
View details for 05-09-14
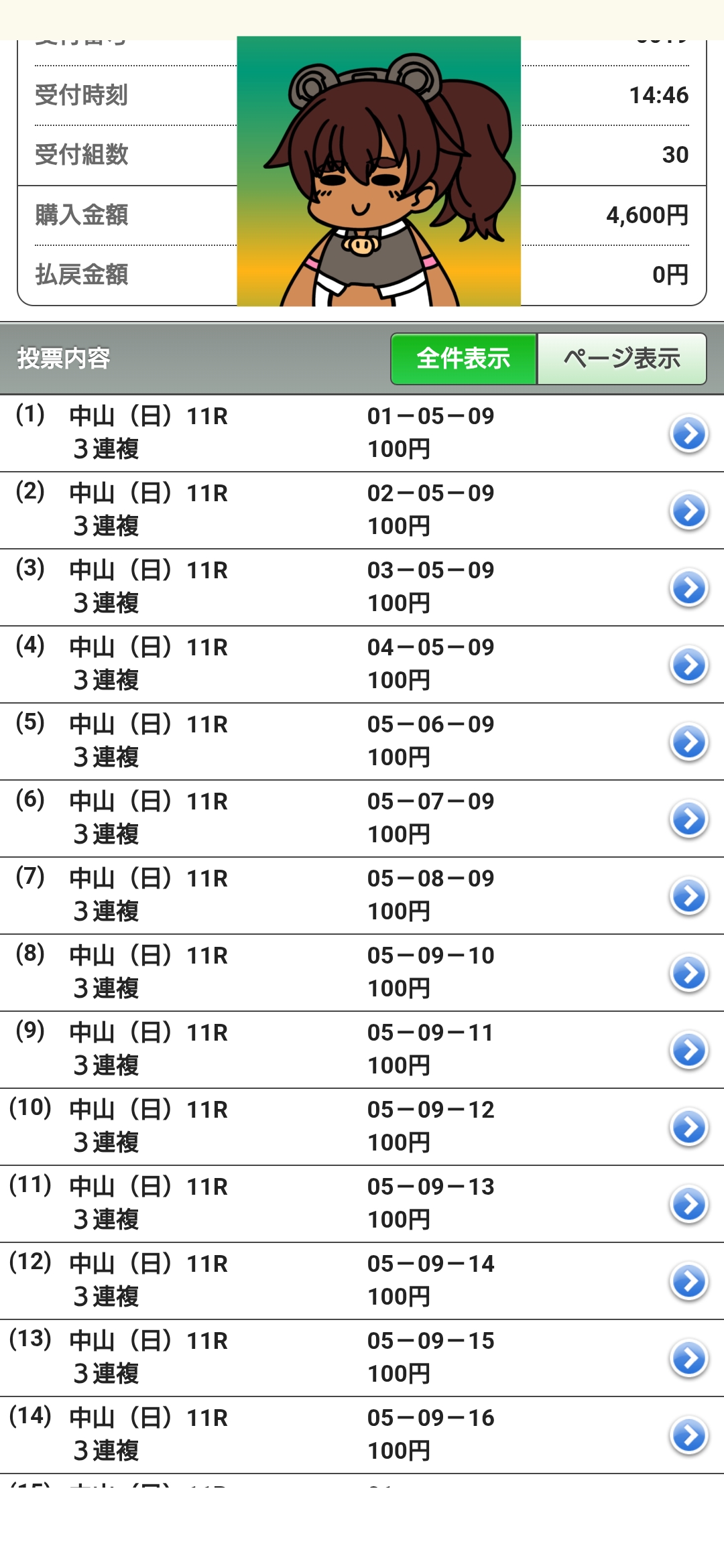pos(688,1281)
